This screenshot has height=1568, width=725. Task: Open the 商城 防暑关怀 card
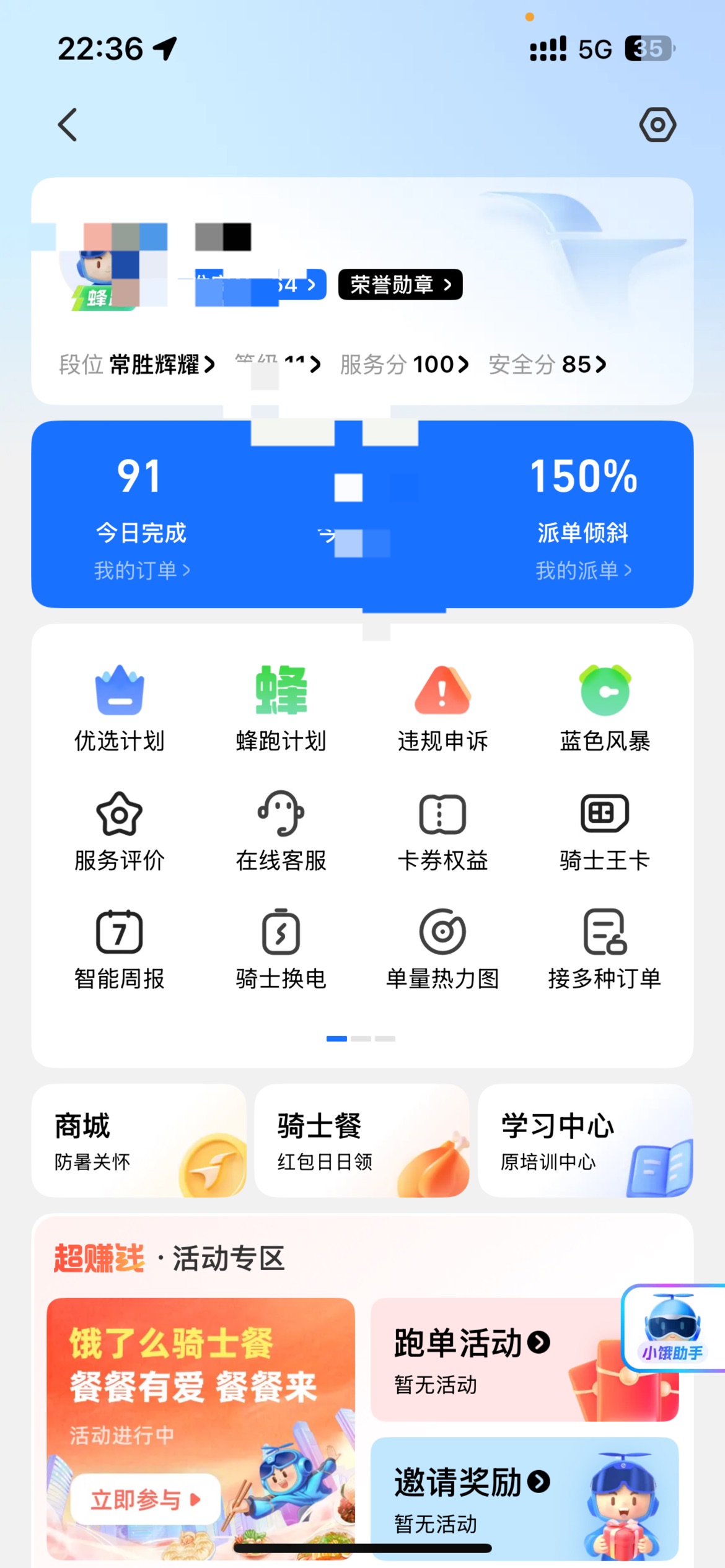139,1140
